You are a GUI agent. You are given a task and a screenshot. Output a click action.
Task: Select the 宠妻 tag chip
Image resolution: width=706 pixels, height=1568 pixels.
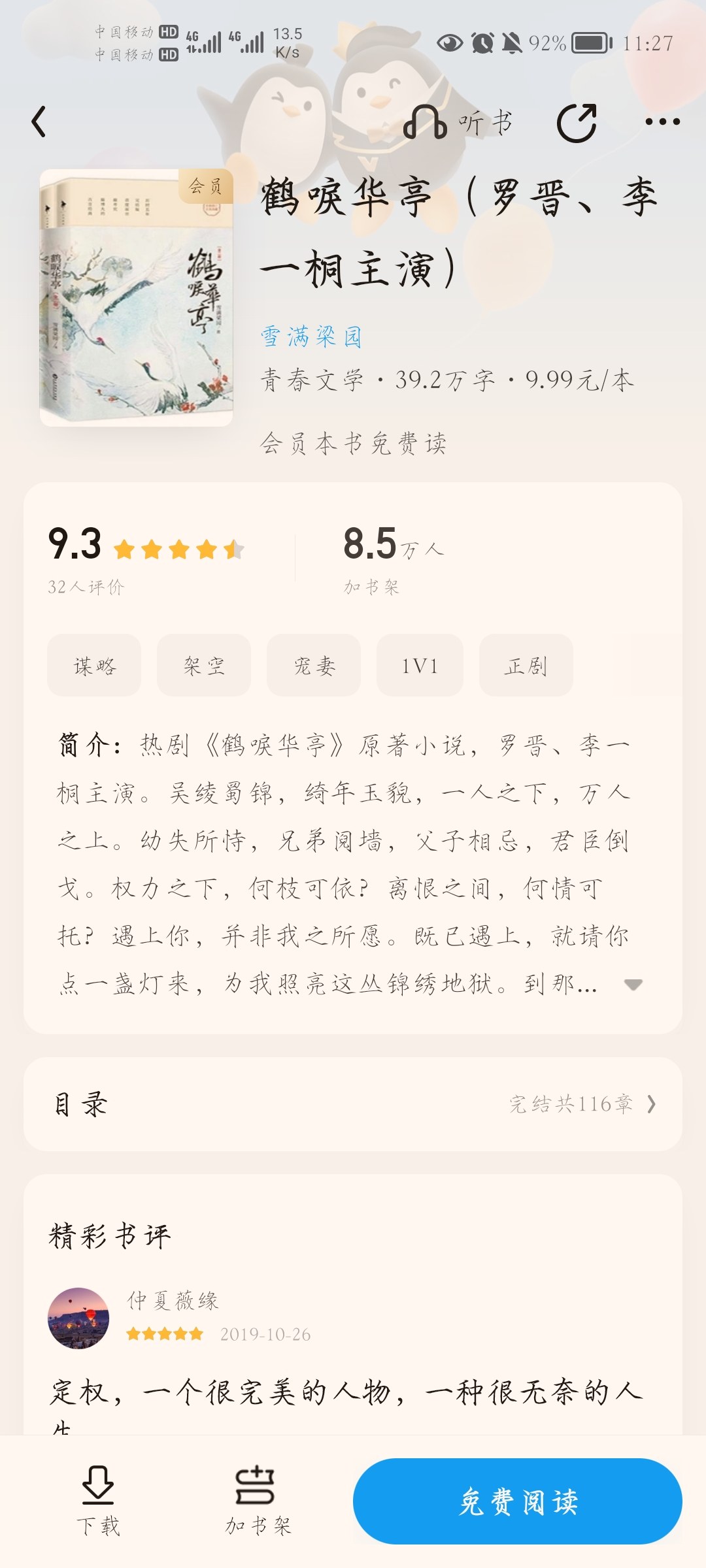(314, 665)
